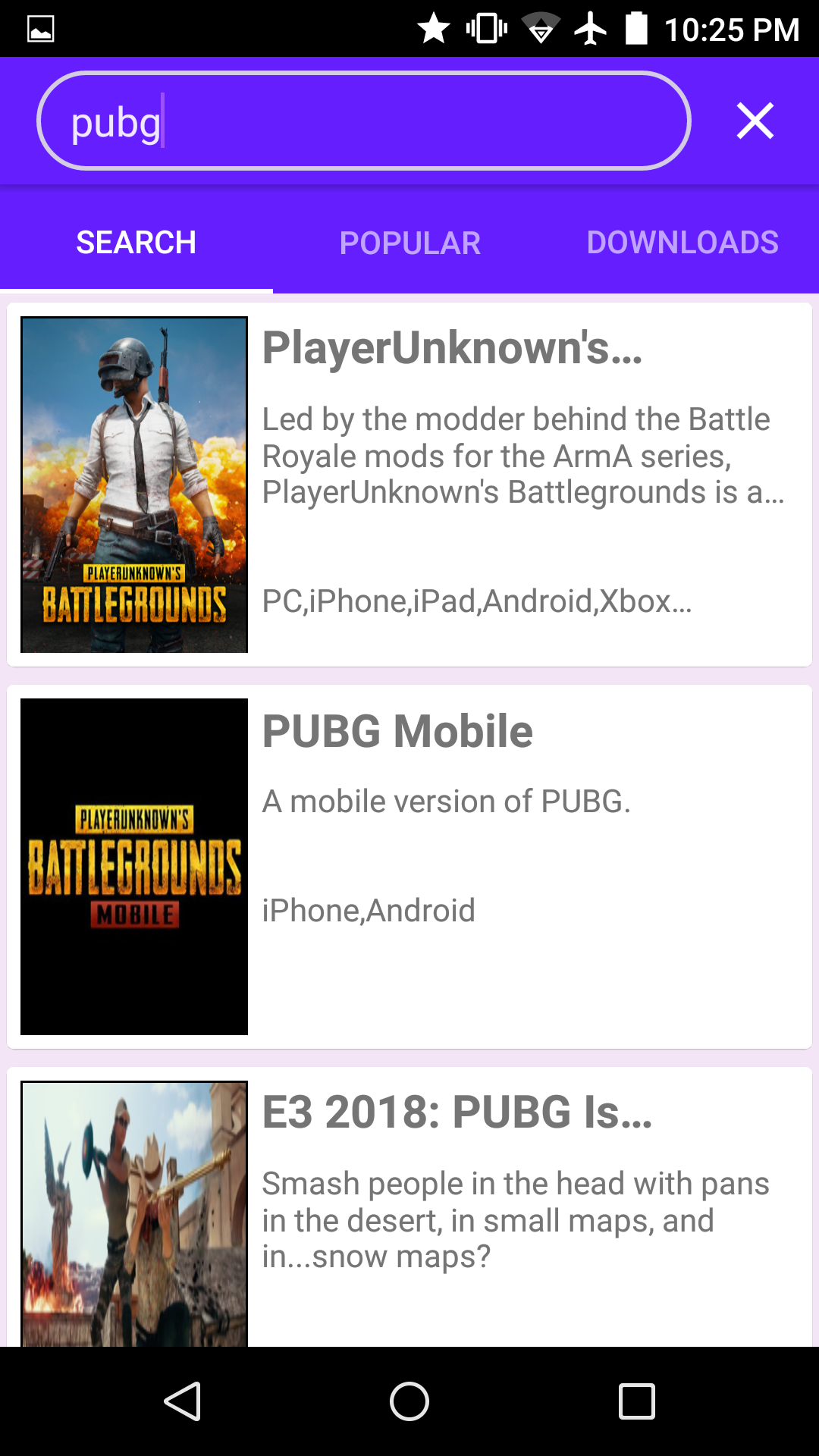This screenshot has width=819, height=1456.
Task: Open the PUBG Mobile result
Action: (x=409, y=866)
